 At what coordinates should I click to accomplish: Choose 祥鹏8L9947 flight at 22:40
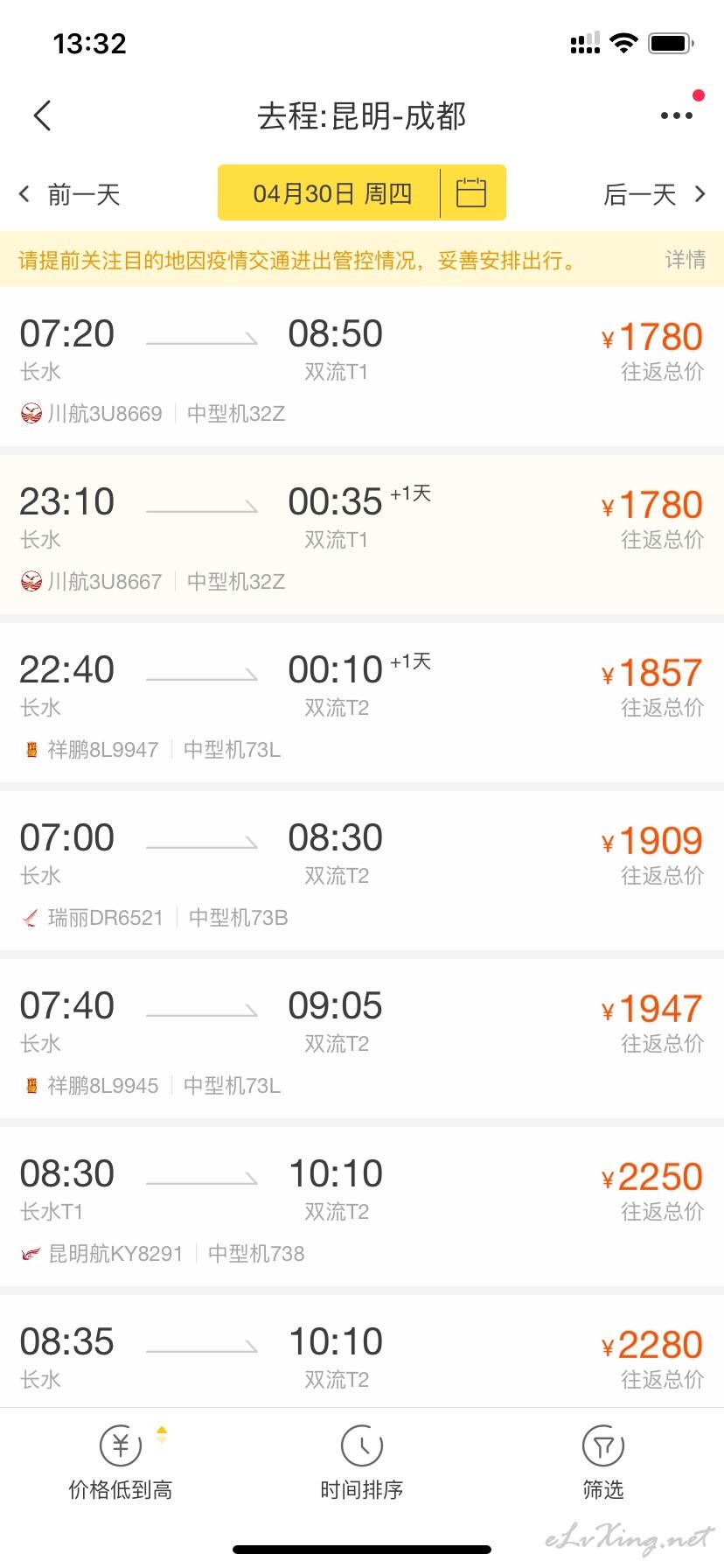tap(362, 703)
